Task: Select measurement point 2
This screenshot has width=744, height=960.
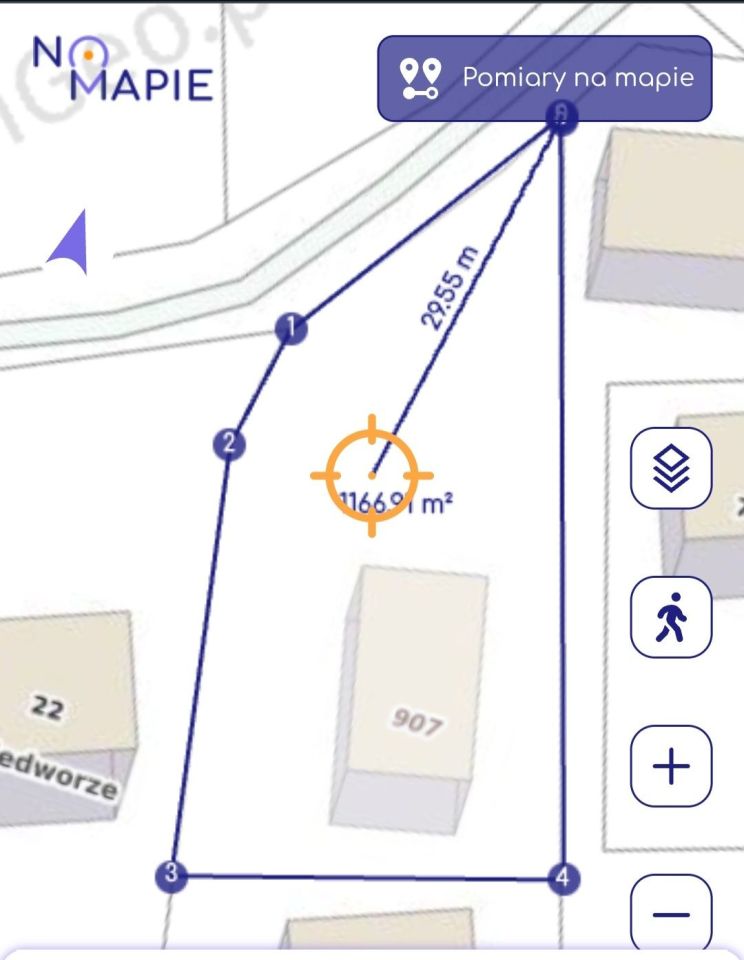Action: click(229, 444)
